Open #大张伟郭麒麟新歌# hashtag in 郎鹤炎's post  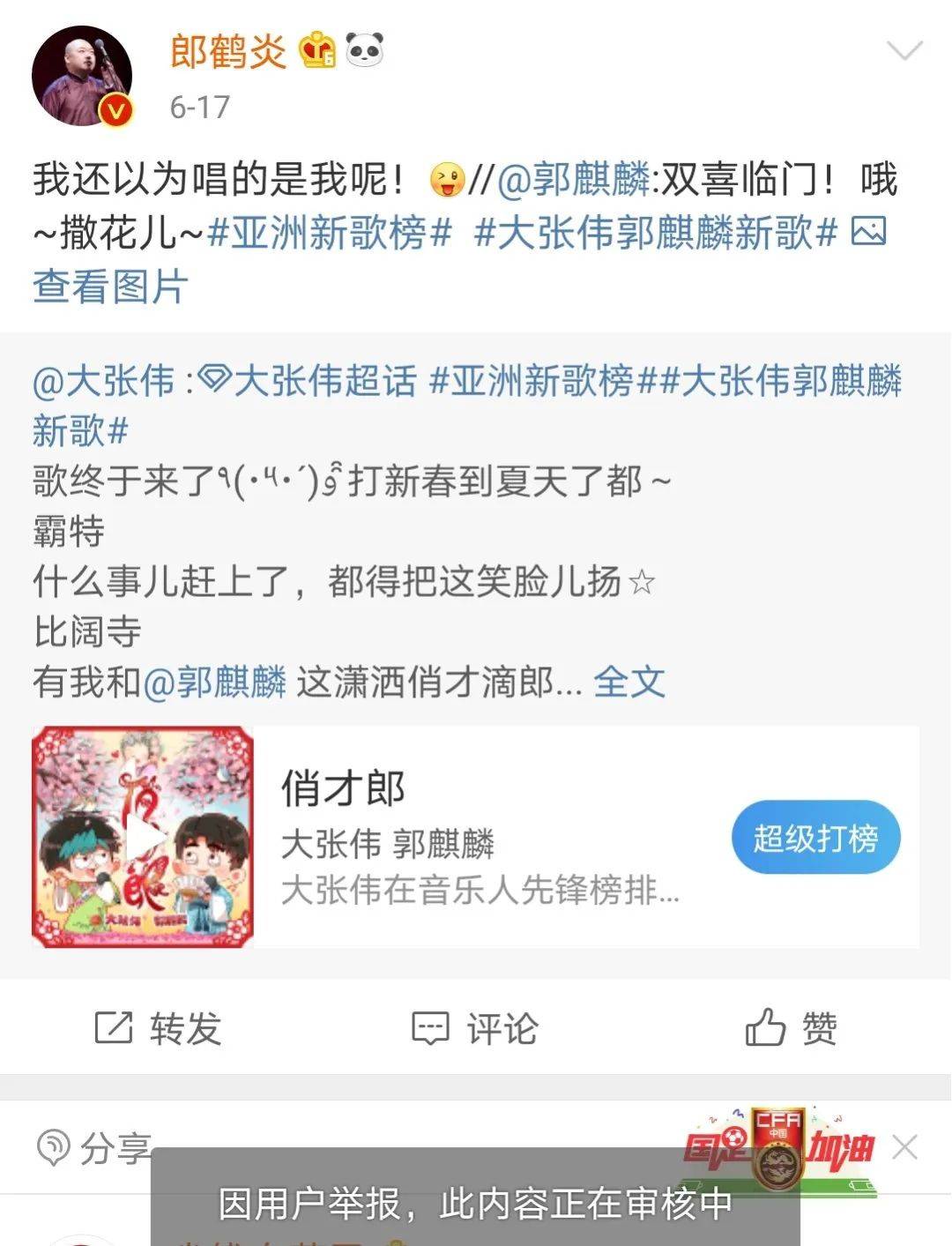click(x=654, y=234)
